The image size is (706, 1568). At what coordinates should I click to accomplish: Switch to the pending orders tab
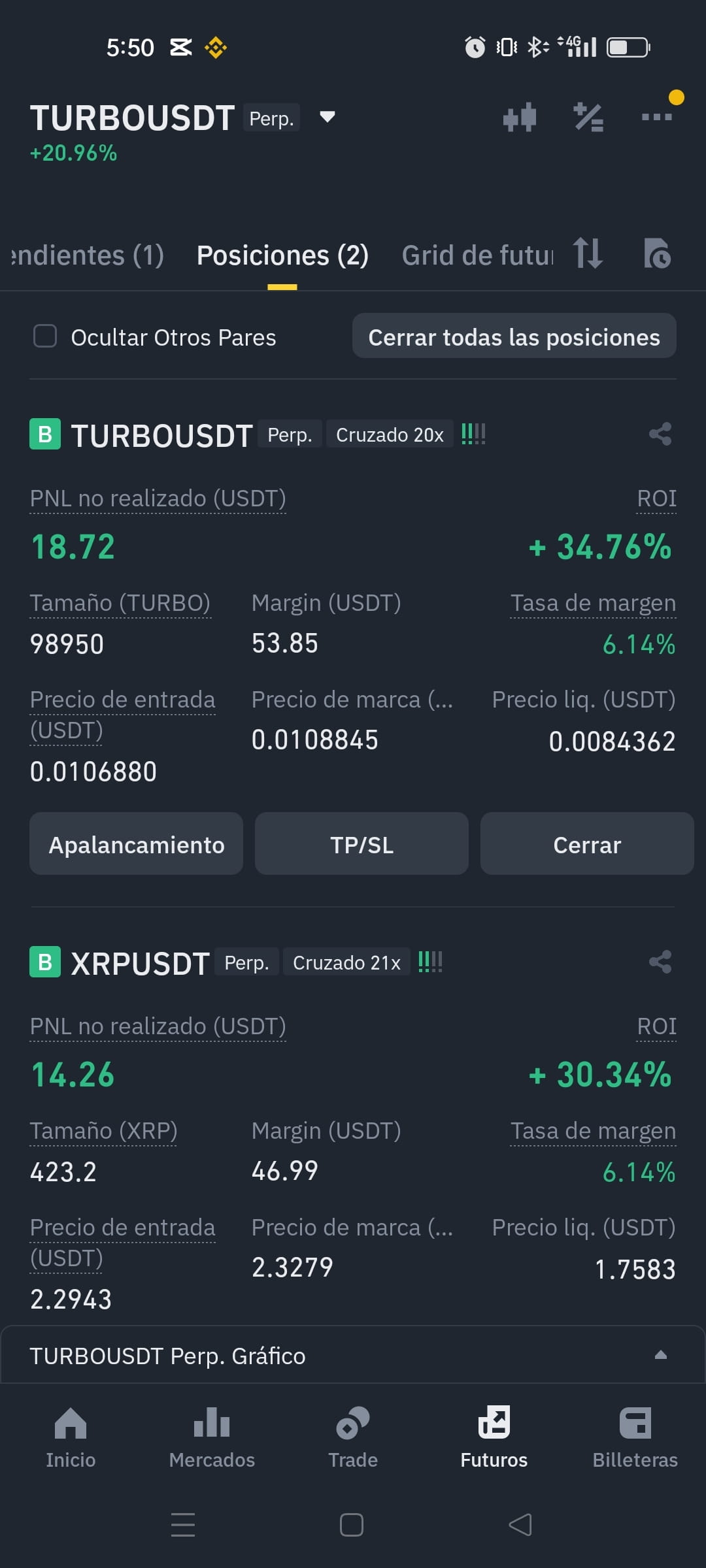pos(88,255)
